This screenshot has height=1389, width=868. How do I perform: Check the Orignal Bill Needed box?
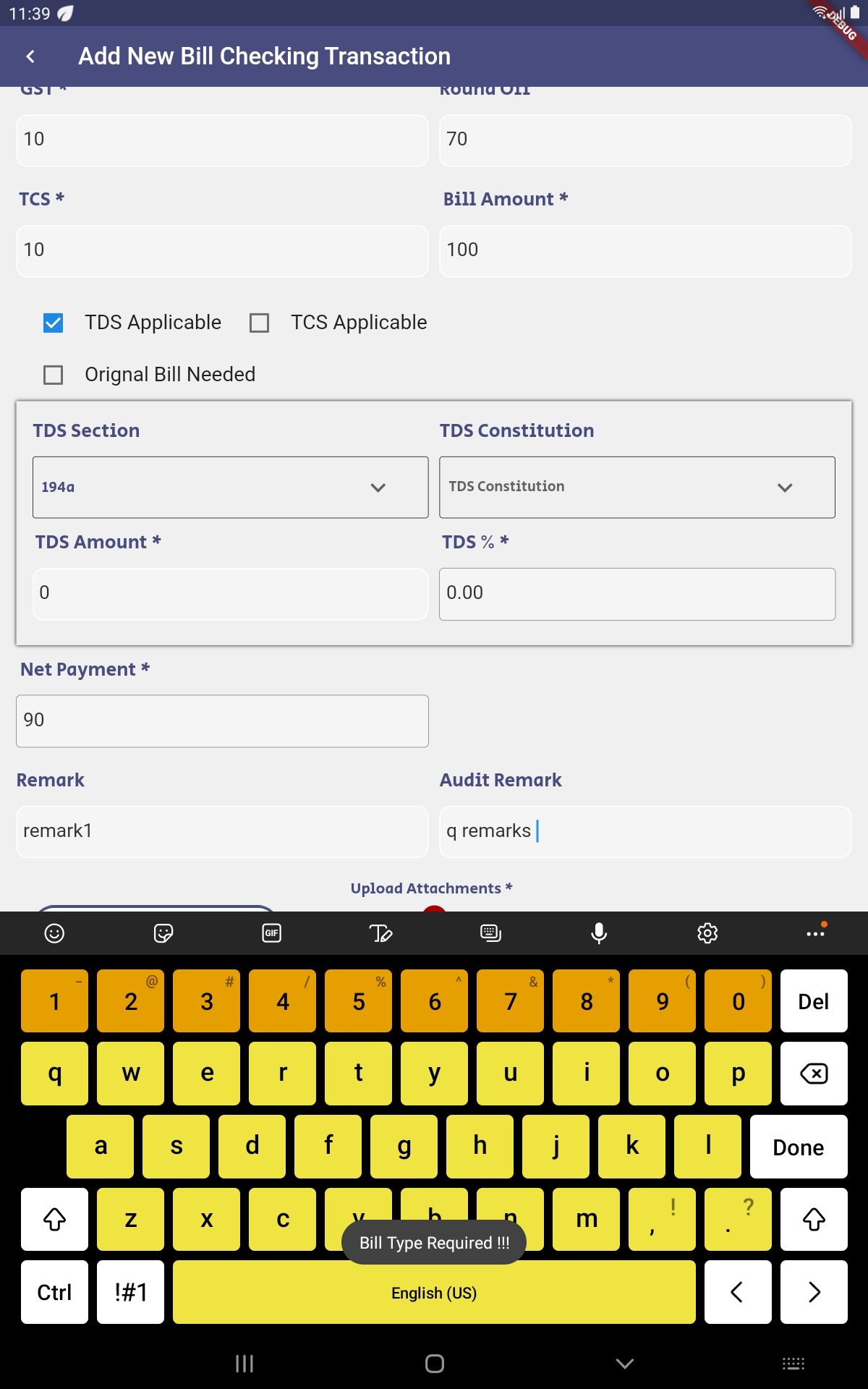[54, 375]
